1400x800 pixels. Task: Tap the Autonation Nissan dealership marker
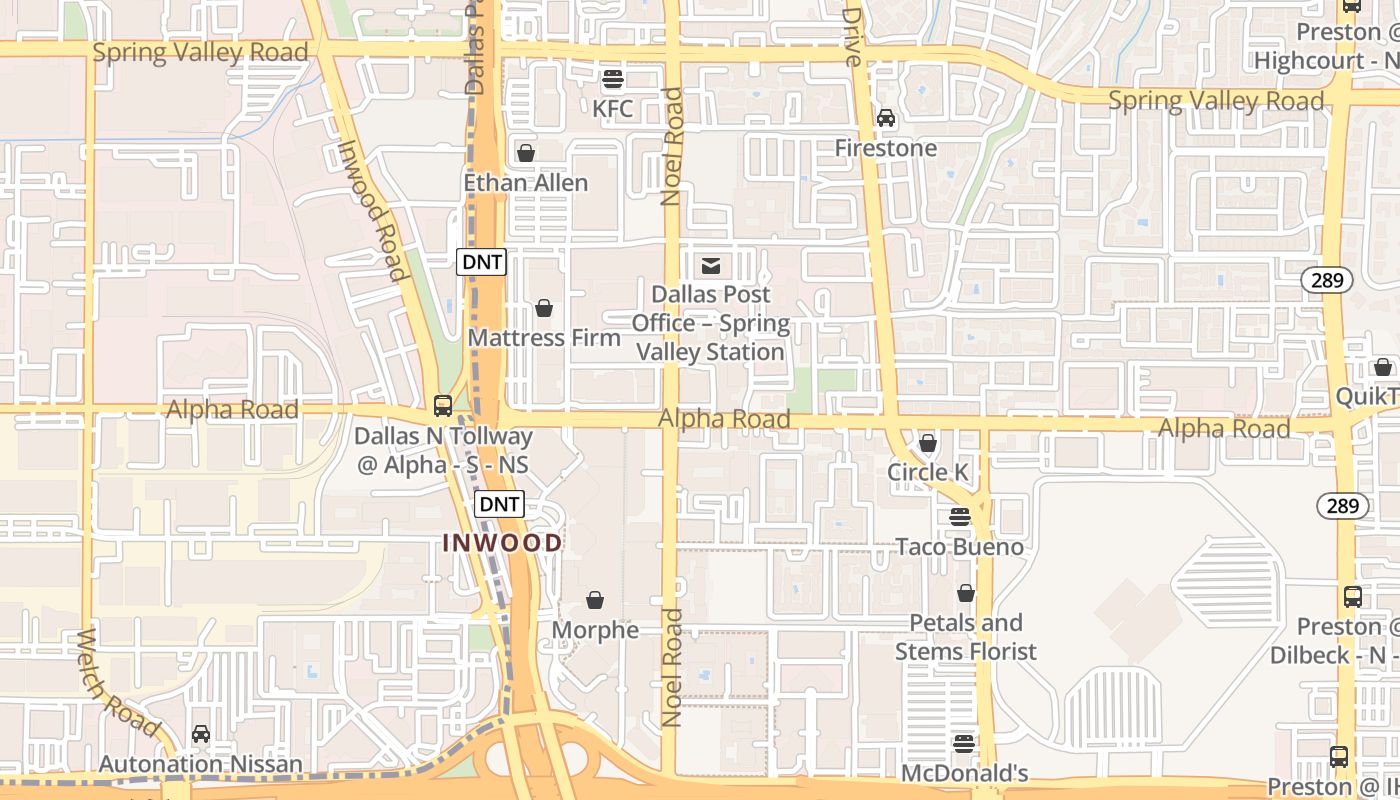pos(201,734)
